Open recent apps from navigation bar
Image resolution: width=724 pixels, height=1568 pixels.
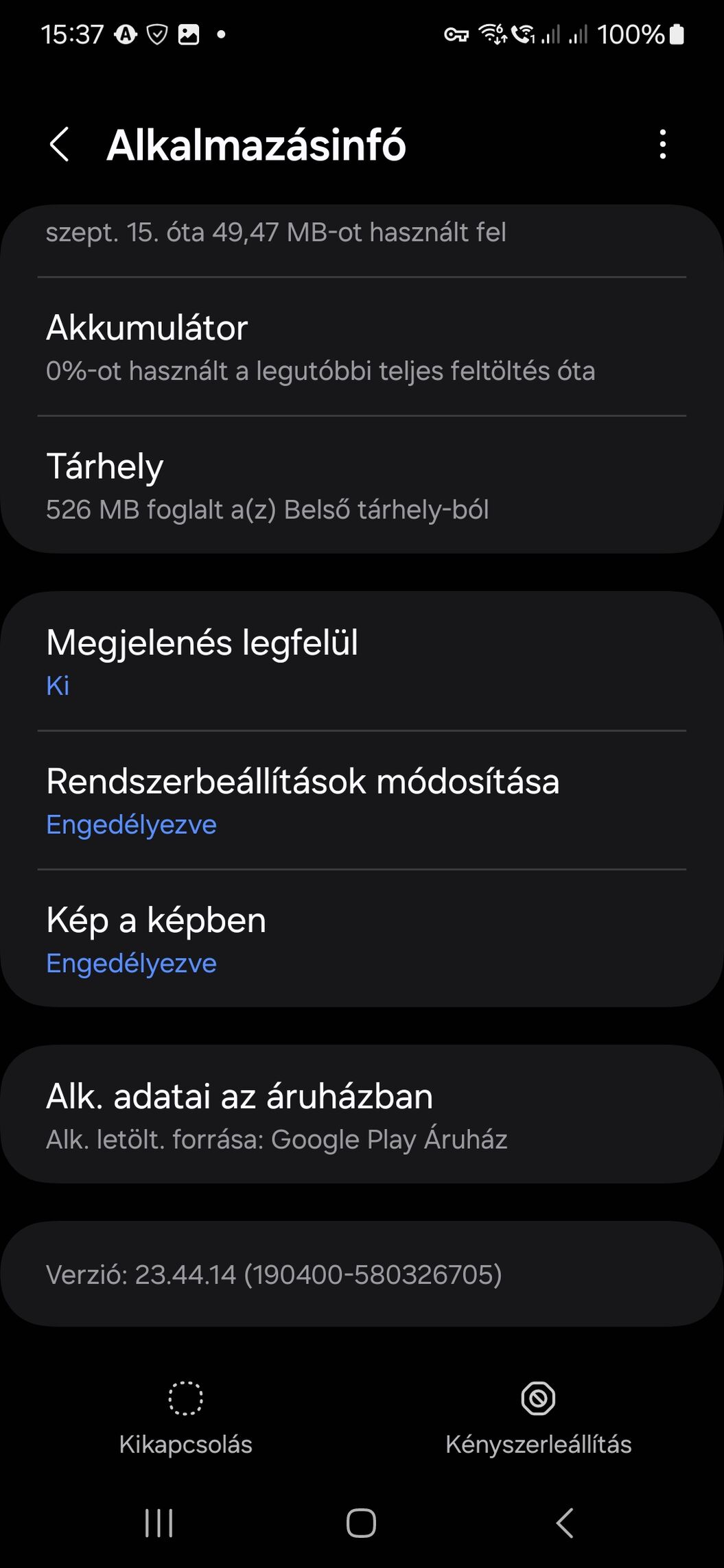[x=159, y=1523]
